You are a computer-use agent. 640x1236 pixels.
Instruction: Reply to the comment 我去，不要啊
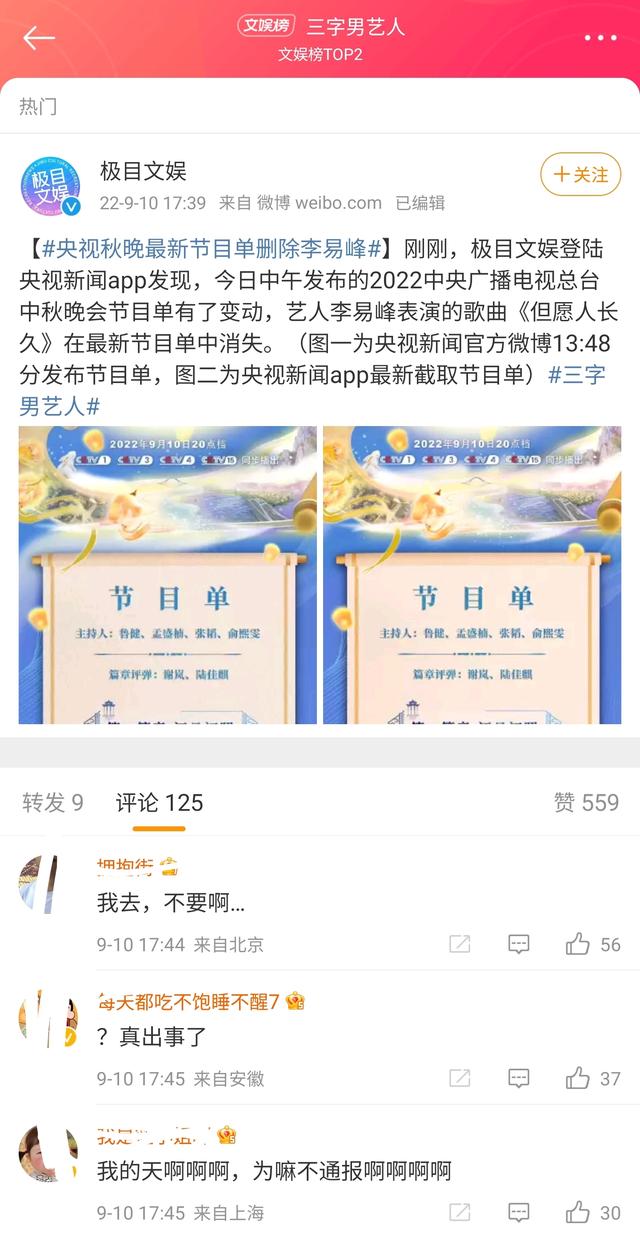(518, 944)
